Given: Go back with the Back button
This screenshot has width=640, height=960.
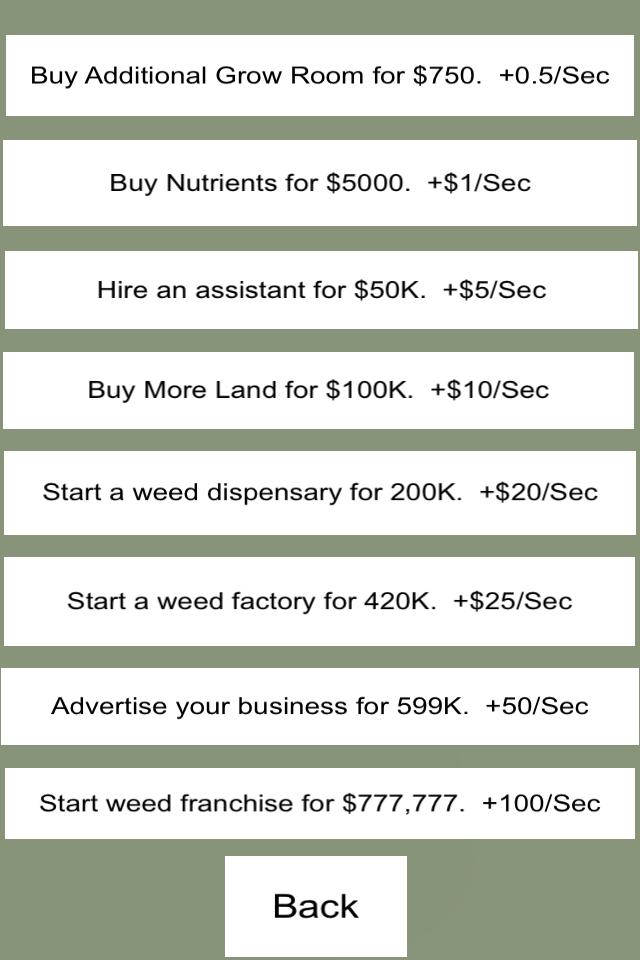Looking at the screenshot, I should point(316,906).
